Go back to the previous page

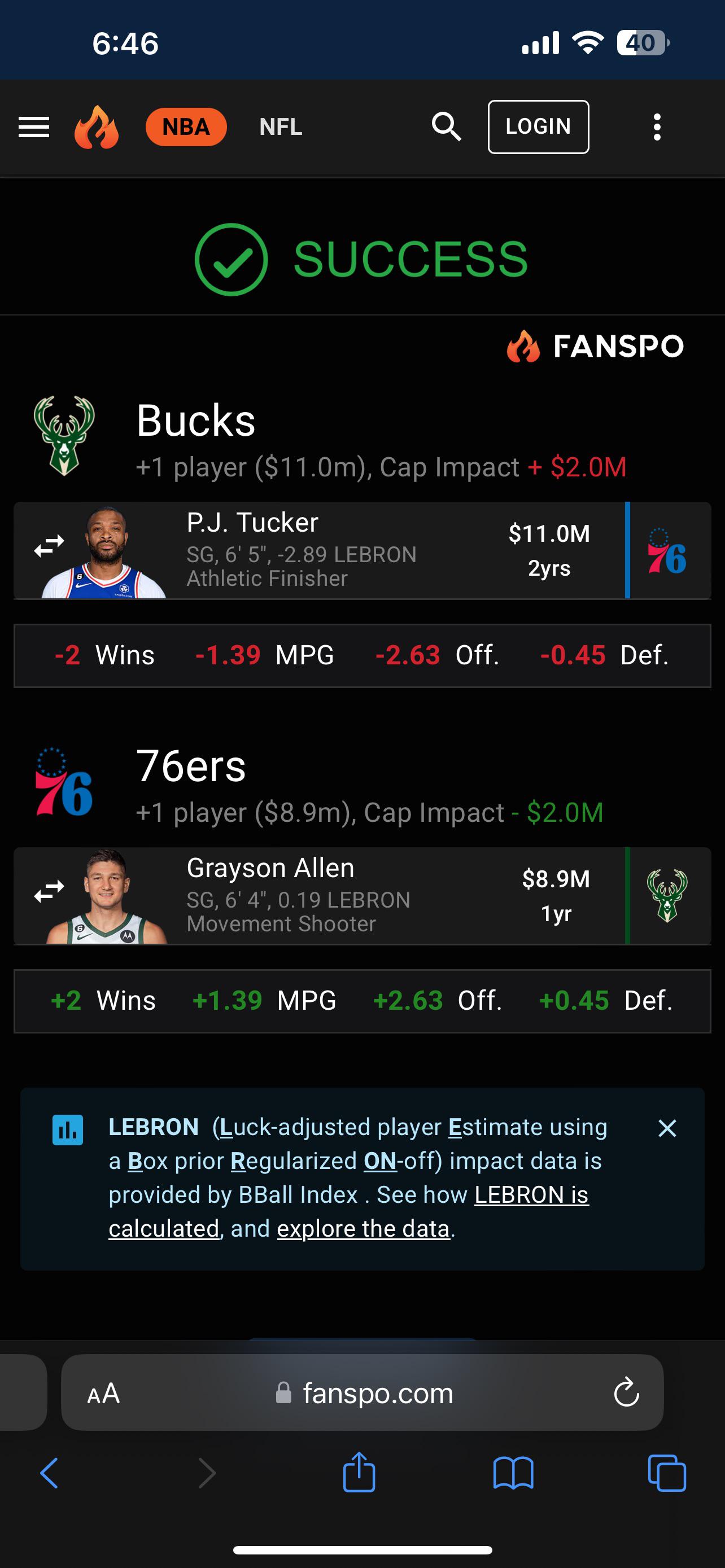tap(49, 1474)
